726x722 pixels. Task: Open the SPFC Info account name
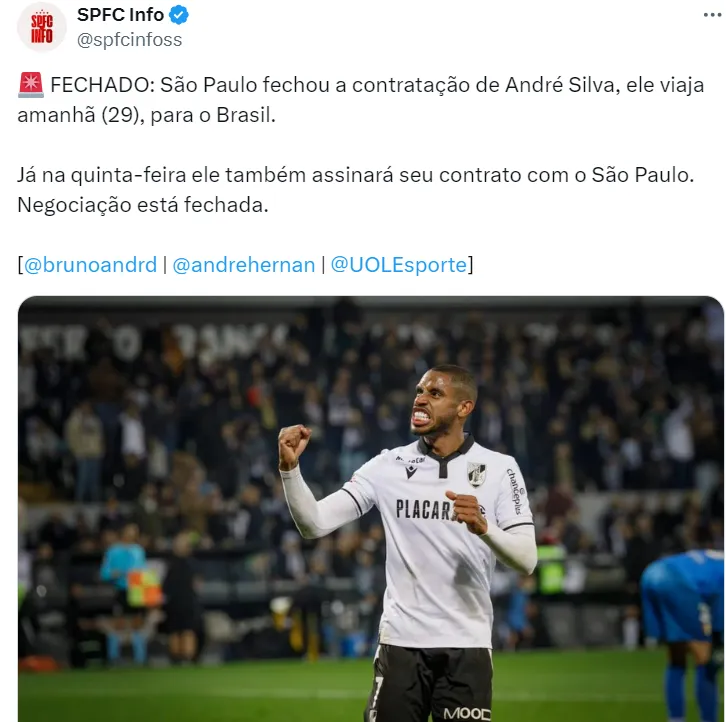point(123,15)
